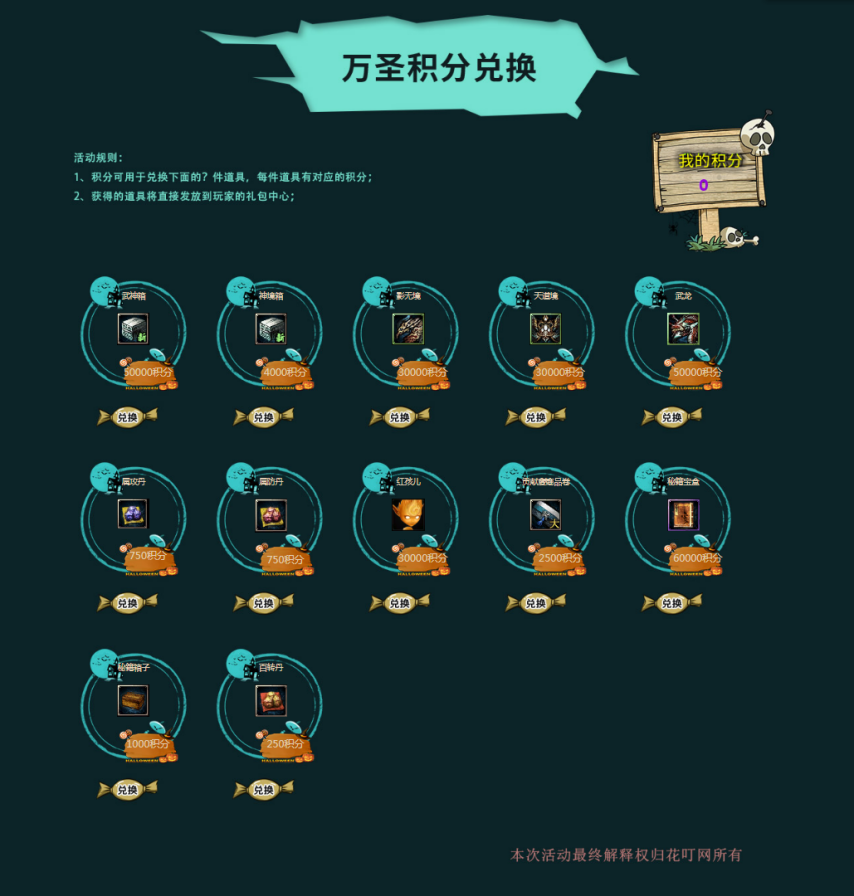854x896 pixels.
Task: Tap 兑换 below the 影无魂 item
Action: pyautogui.click(x=400, y=417)
